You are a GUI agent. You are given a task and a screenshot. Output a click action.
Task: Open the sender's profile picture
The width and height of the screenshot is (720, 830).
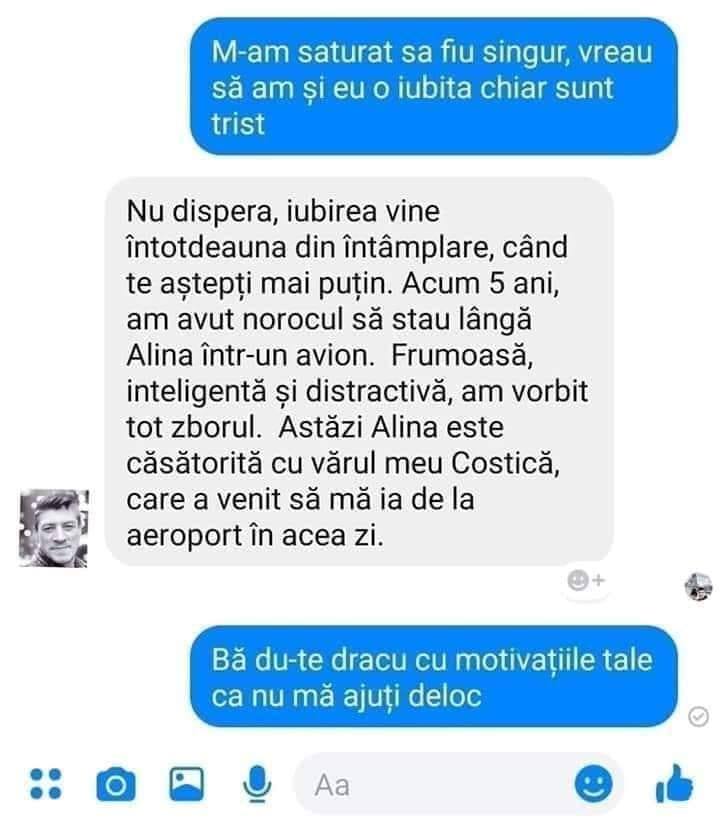coord(56,528)
